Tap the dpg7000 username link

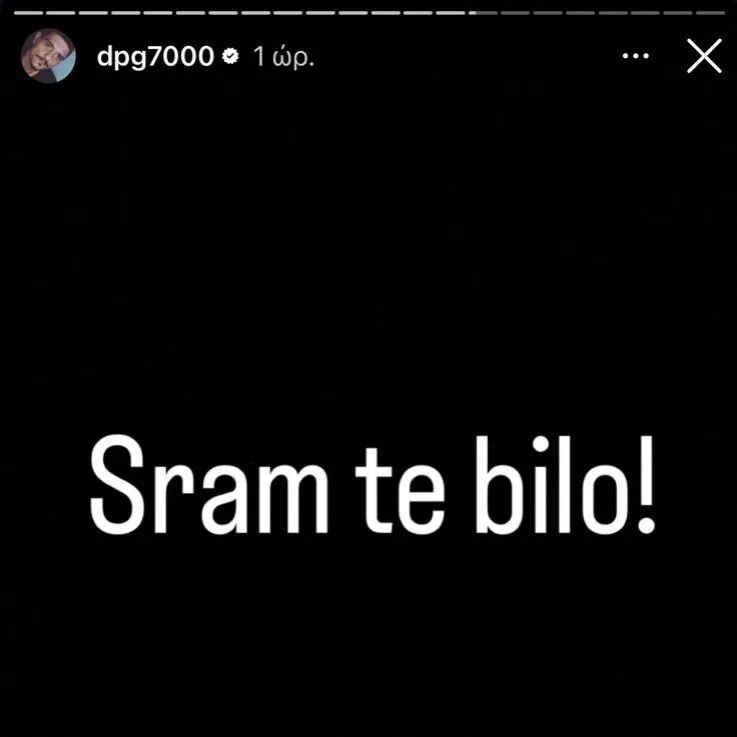pos(155,57)
